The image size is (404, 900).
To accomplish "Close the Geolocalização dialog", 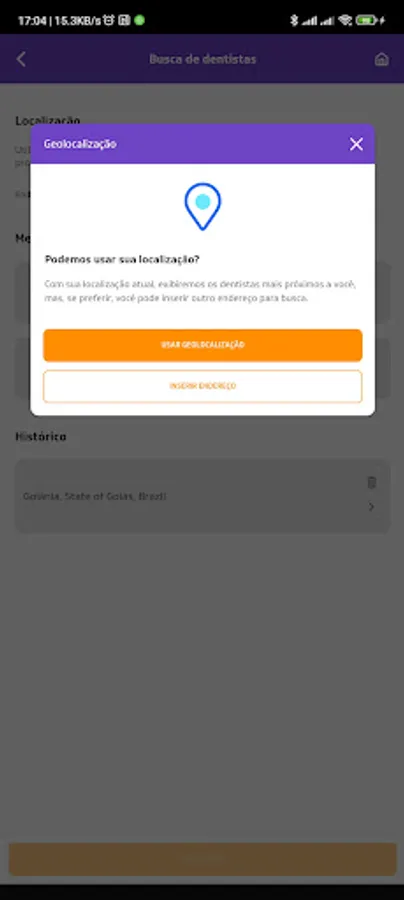I will pyautogui.click(x=356, y=144).
